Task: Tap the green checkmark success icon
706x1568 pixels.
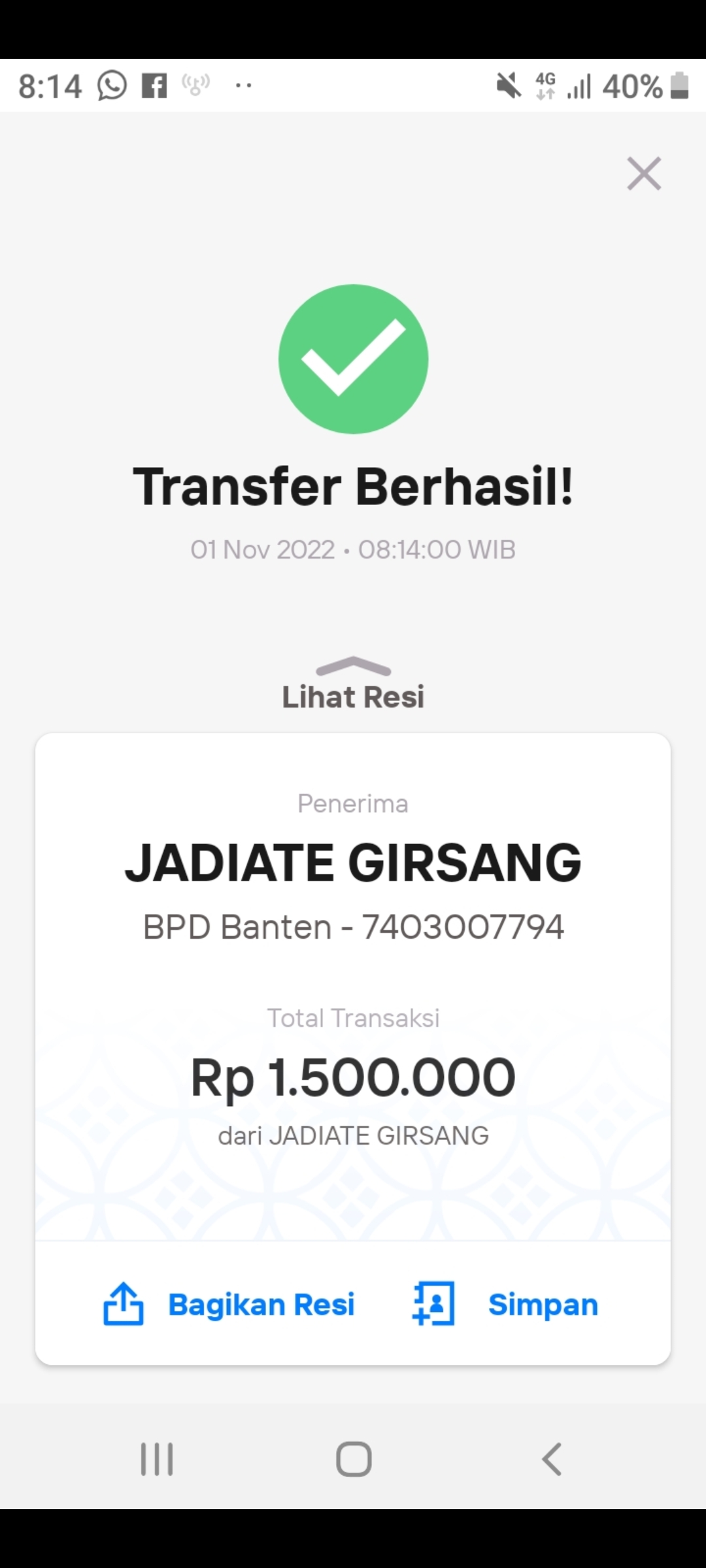Action: [x=353, y=357]
